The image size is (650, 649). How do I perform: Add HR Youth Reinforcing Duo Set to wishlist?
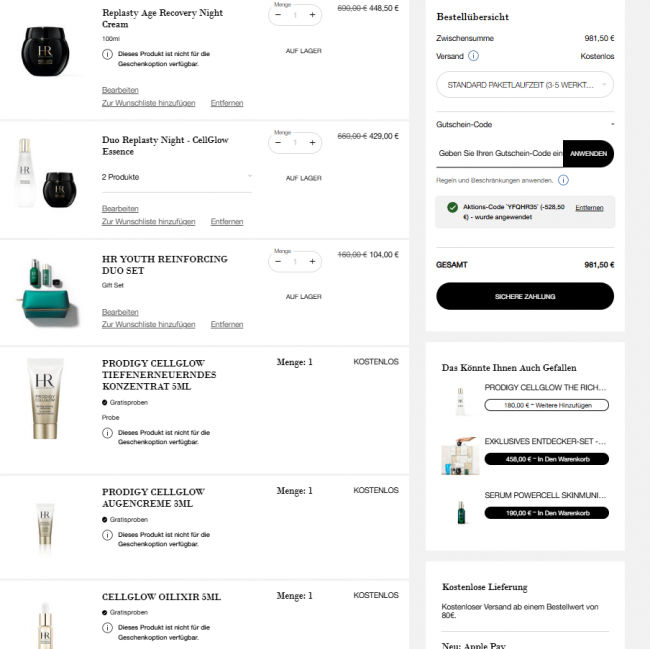[x=148, y=324]
